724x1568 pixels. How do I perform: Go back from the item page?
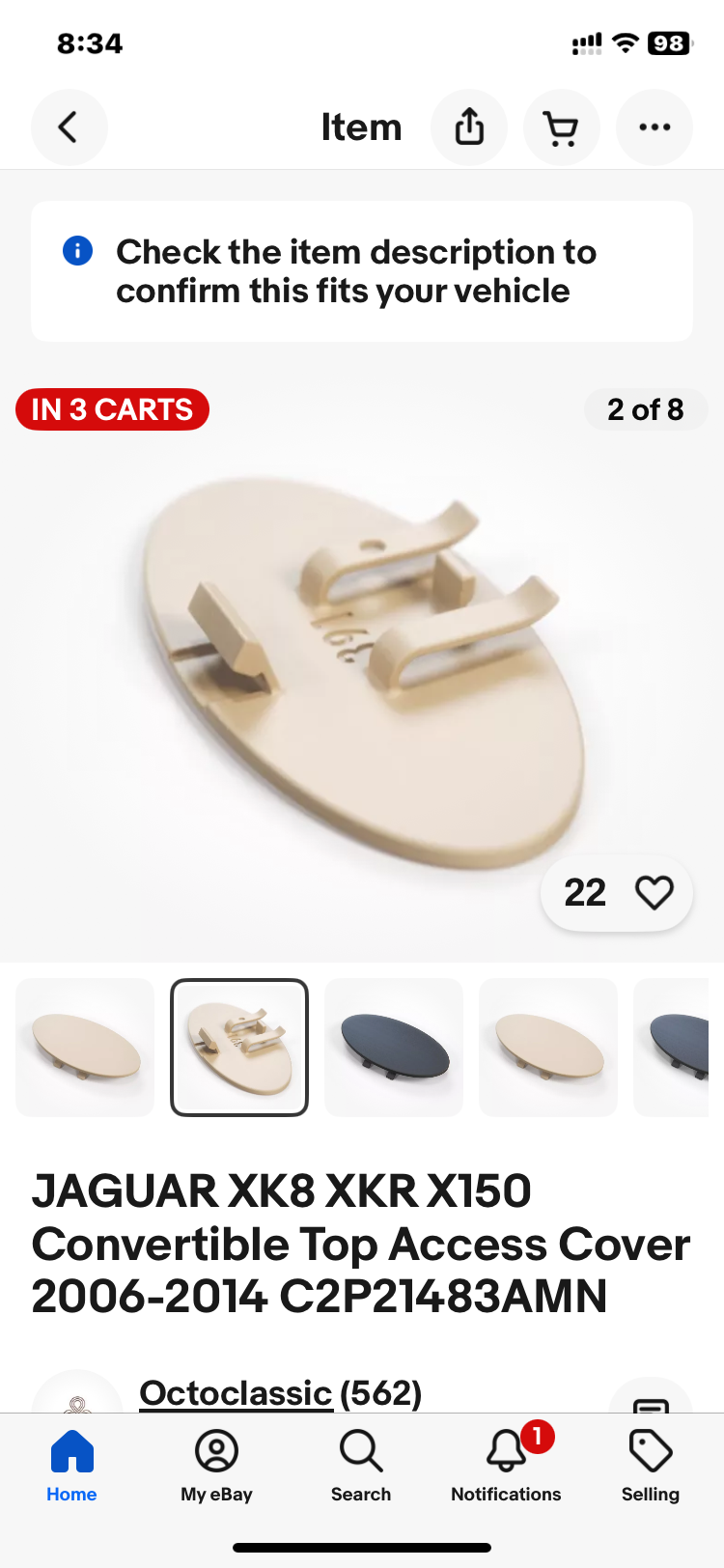(x=69, y=127)
